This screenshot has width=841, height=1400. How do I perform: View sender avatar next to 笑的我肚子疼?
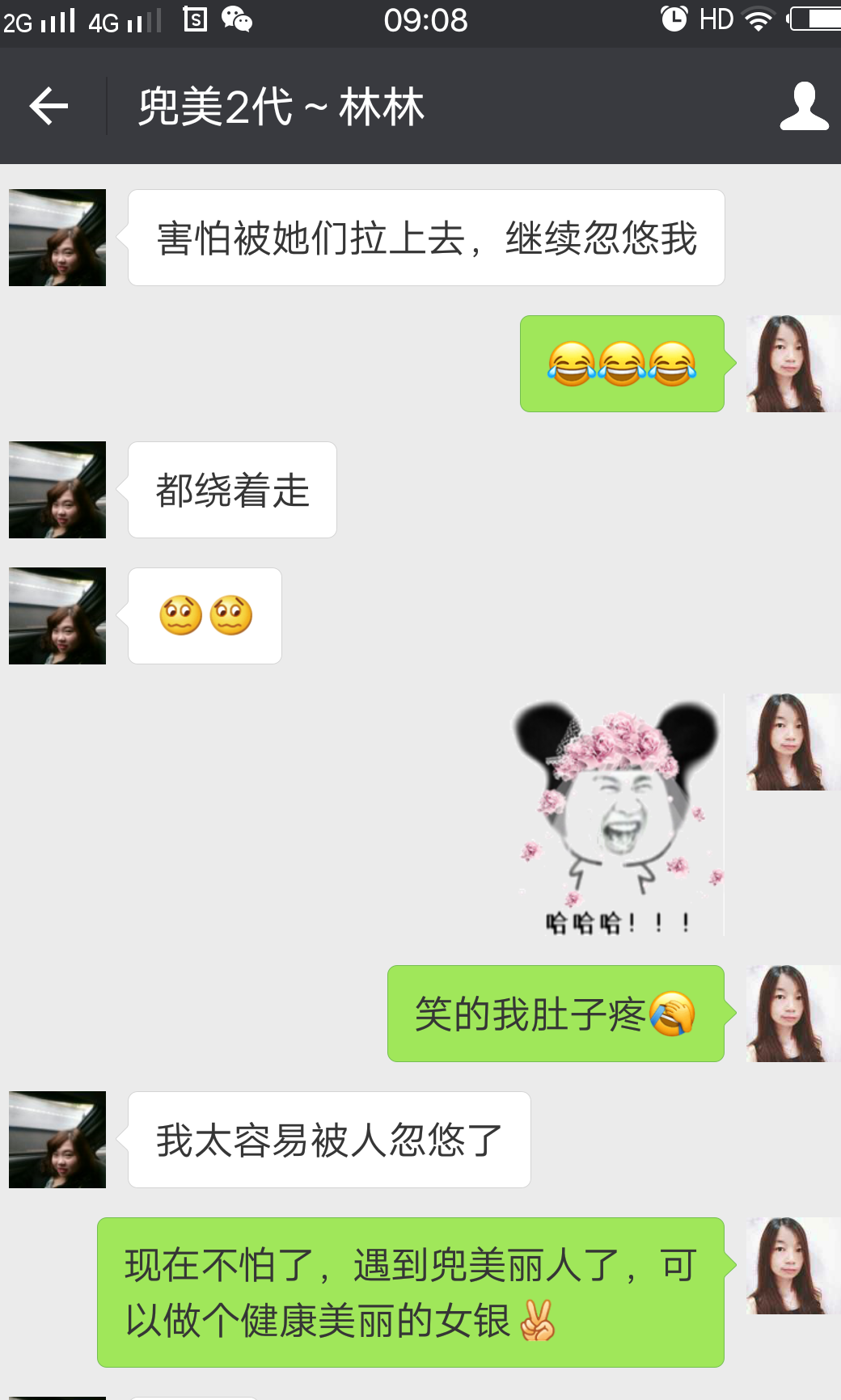tap(792, 1014)
